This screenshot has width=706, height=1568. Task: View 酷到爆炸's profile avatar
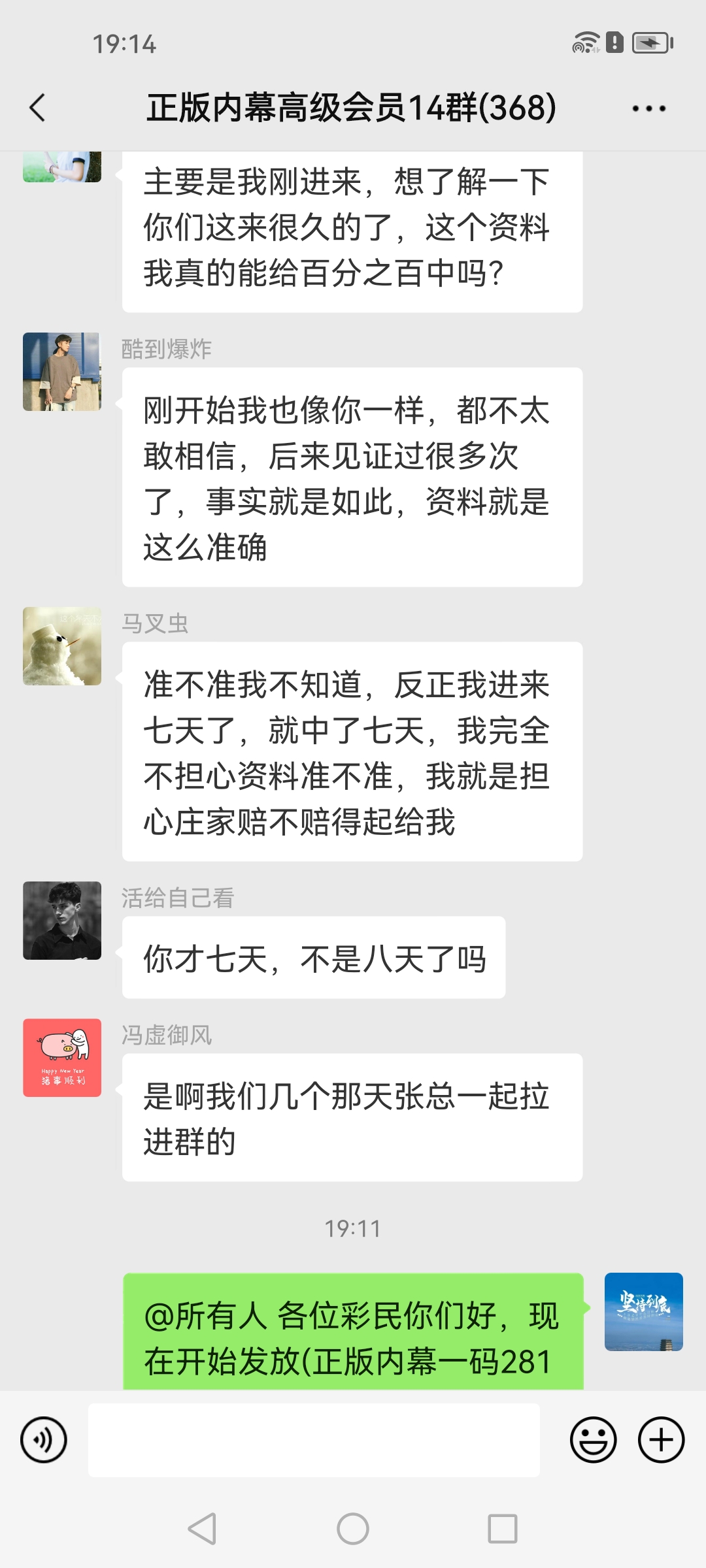tap(62, 372)
